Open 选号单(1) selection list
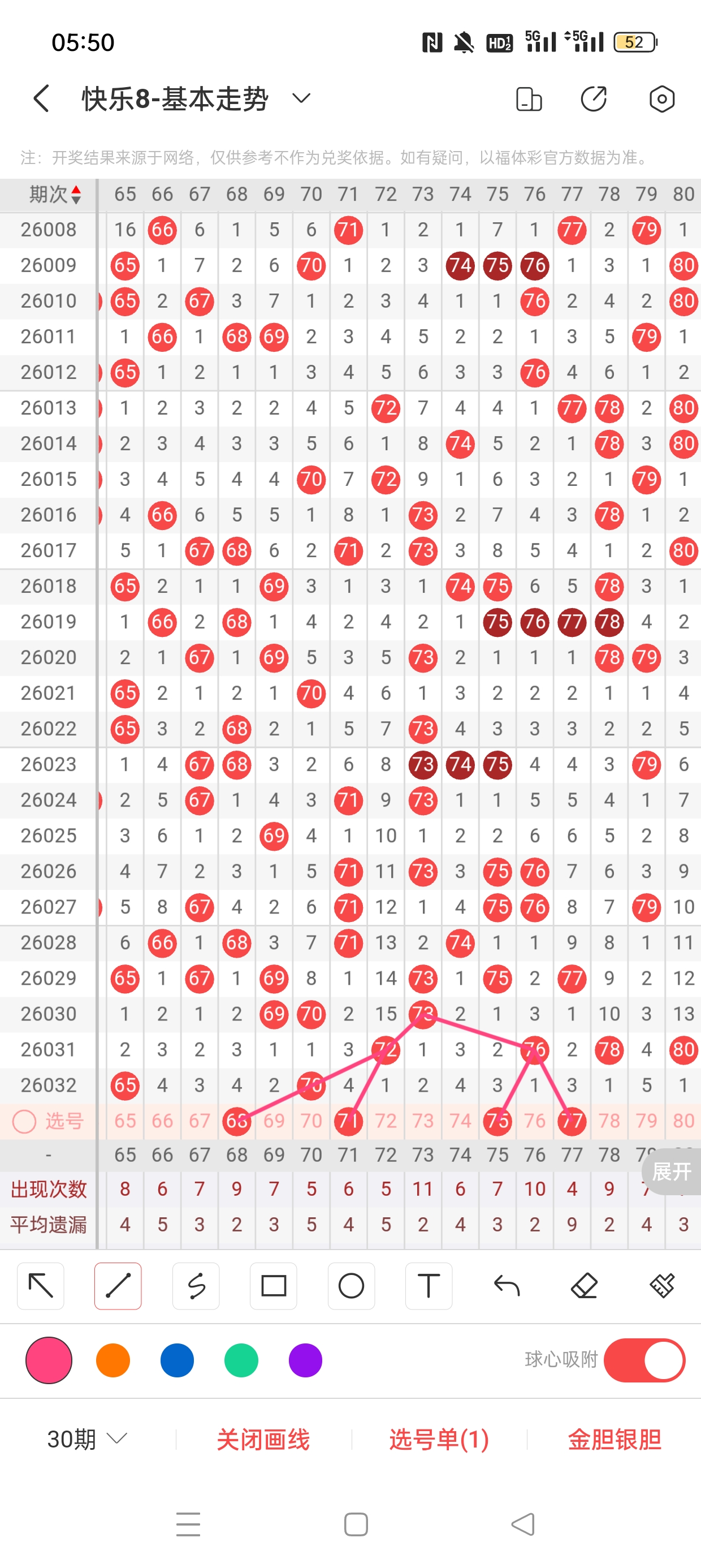701x1568 pixels. (439, 1439)
